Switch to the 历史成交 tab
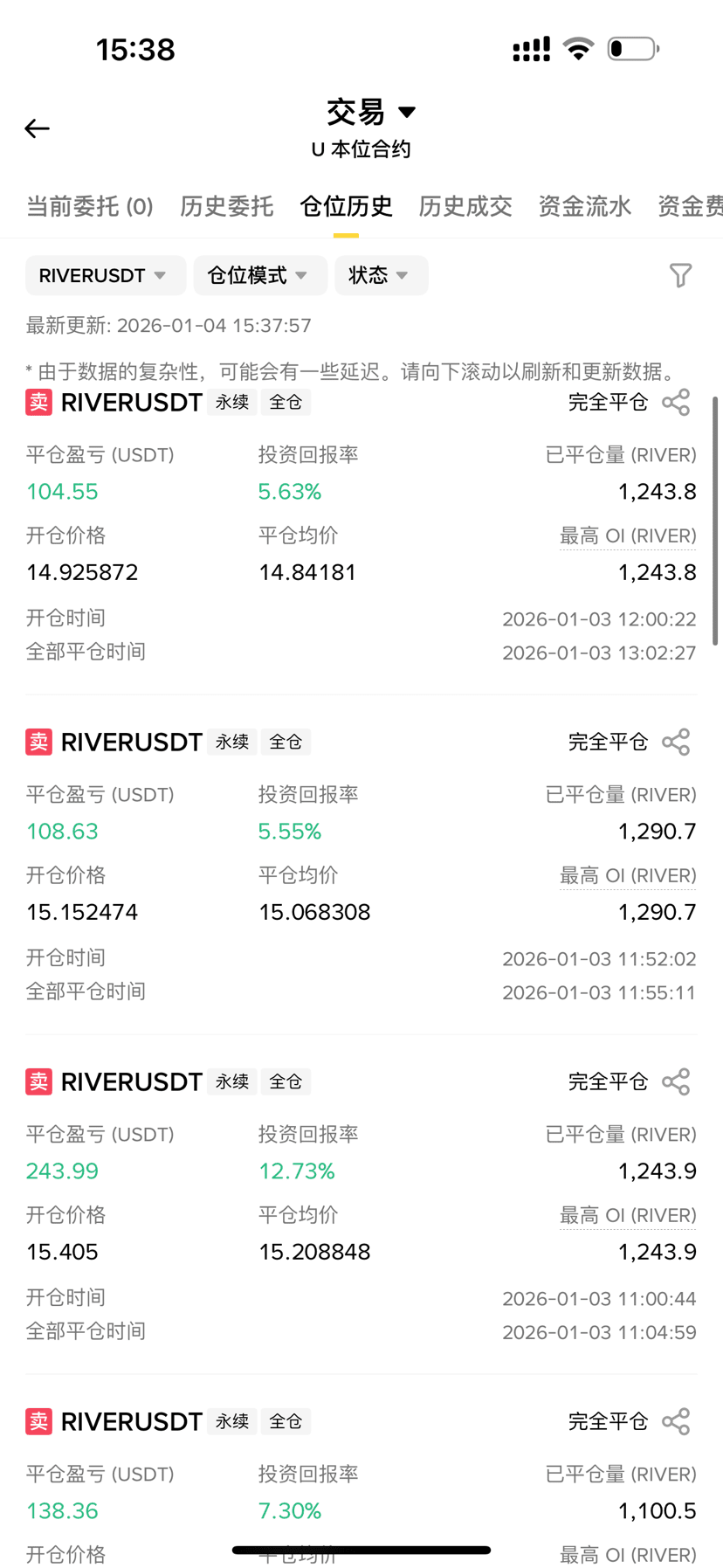The height and width of the screenshot is (1568, 723). coord(465,206)
